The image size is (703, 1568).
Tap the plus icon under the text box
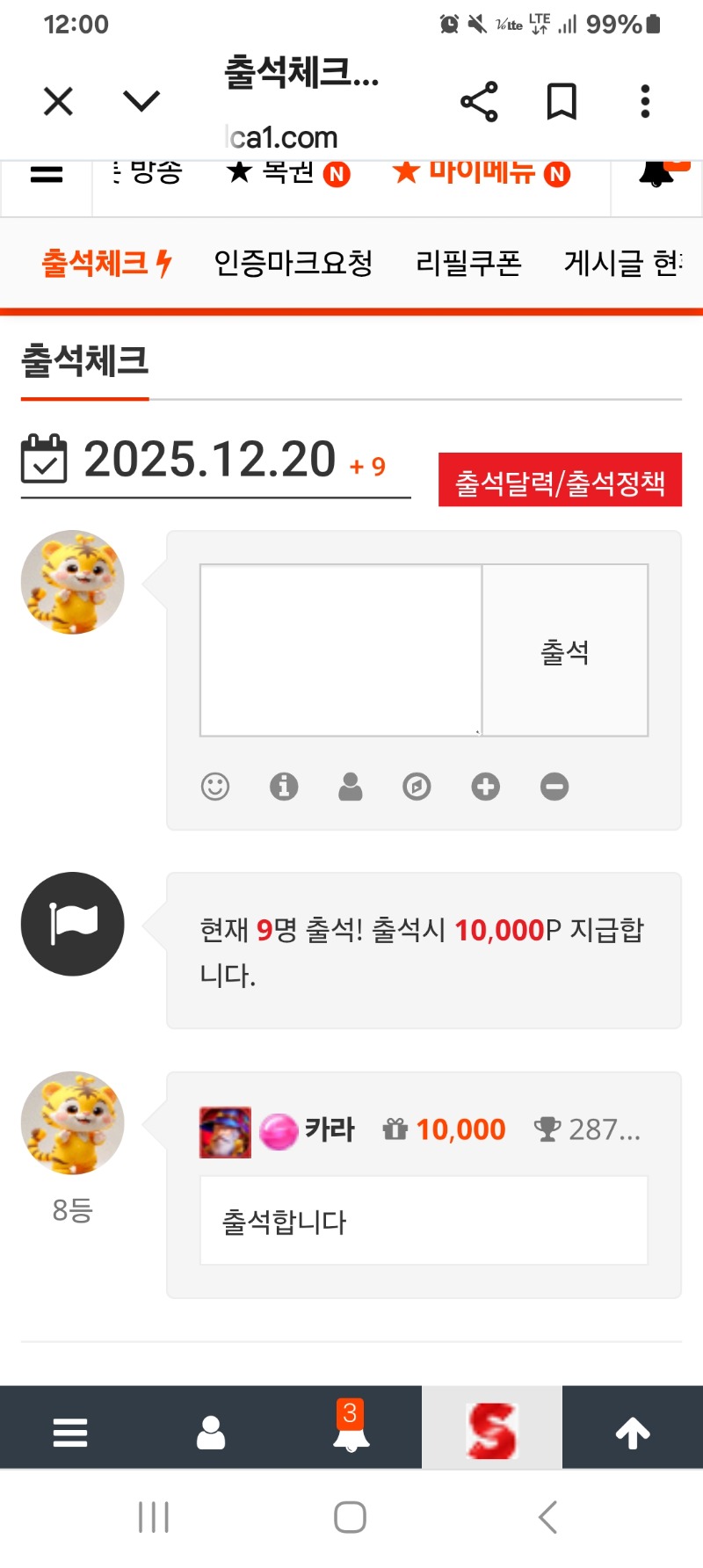coord(485,786)
